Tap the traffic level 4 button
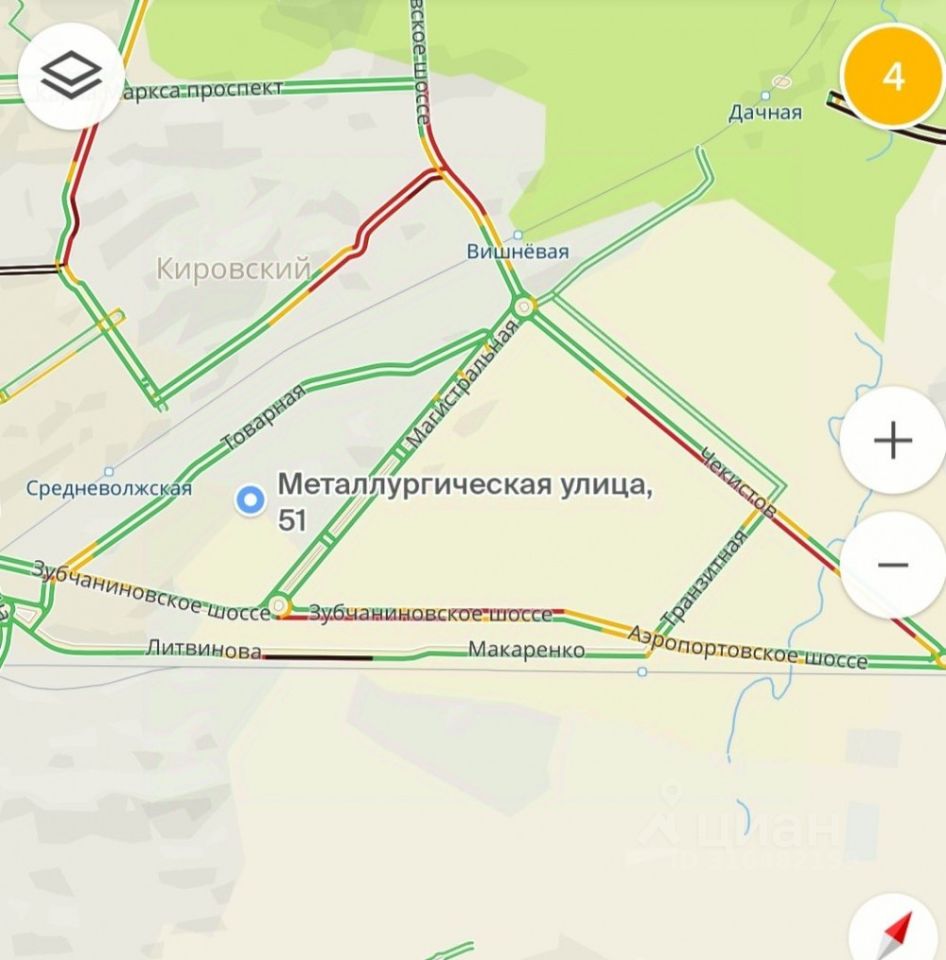This screenshot has height=960, width=946. 893,77
